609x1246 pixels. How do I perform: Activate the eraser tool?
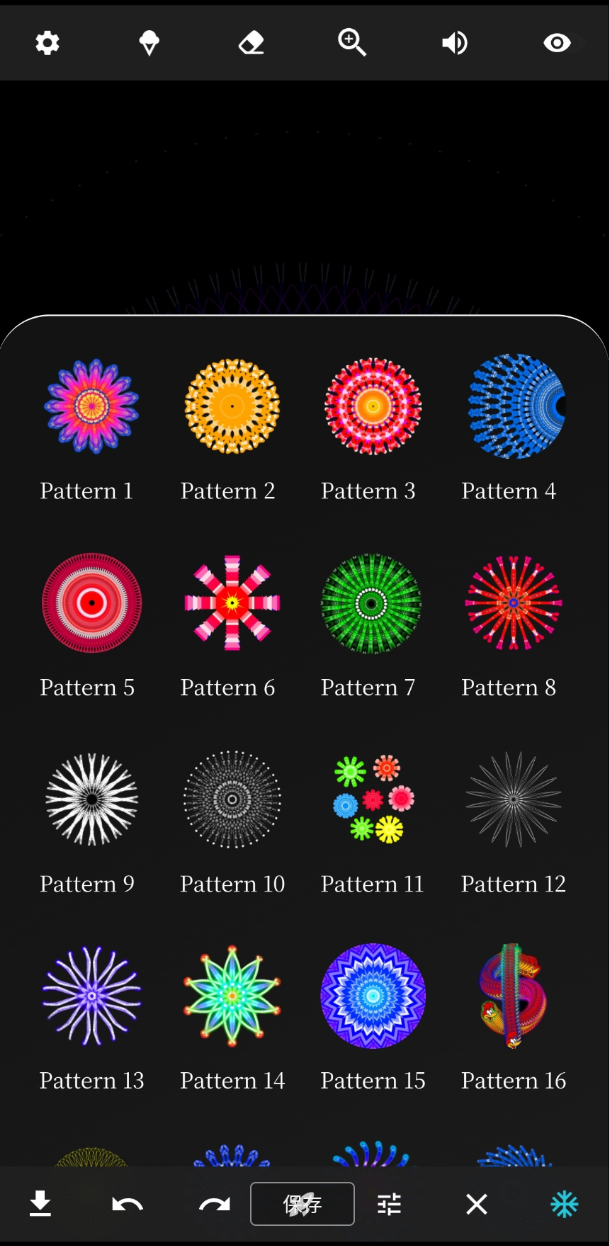(x=251, y=43)
